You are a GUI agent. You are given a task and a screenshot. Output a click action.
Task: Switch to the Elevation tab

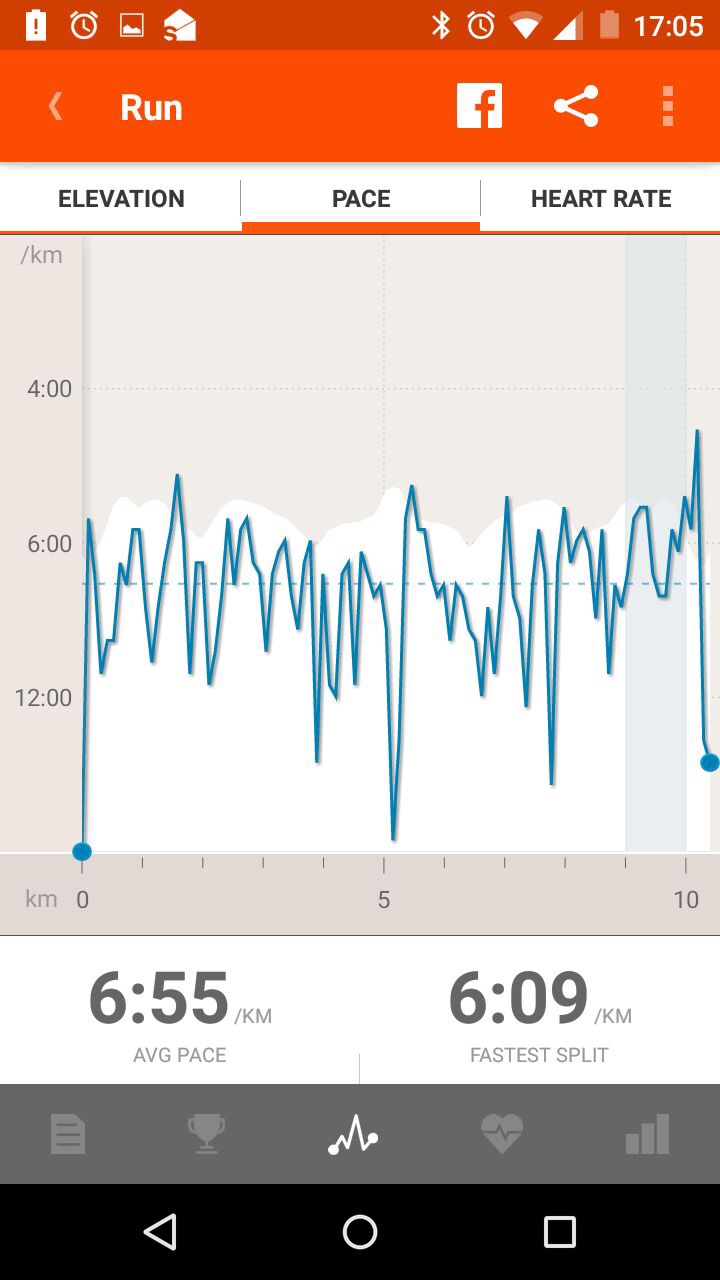(x=121, y=199)
